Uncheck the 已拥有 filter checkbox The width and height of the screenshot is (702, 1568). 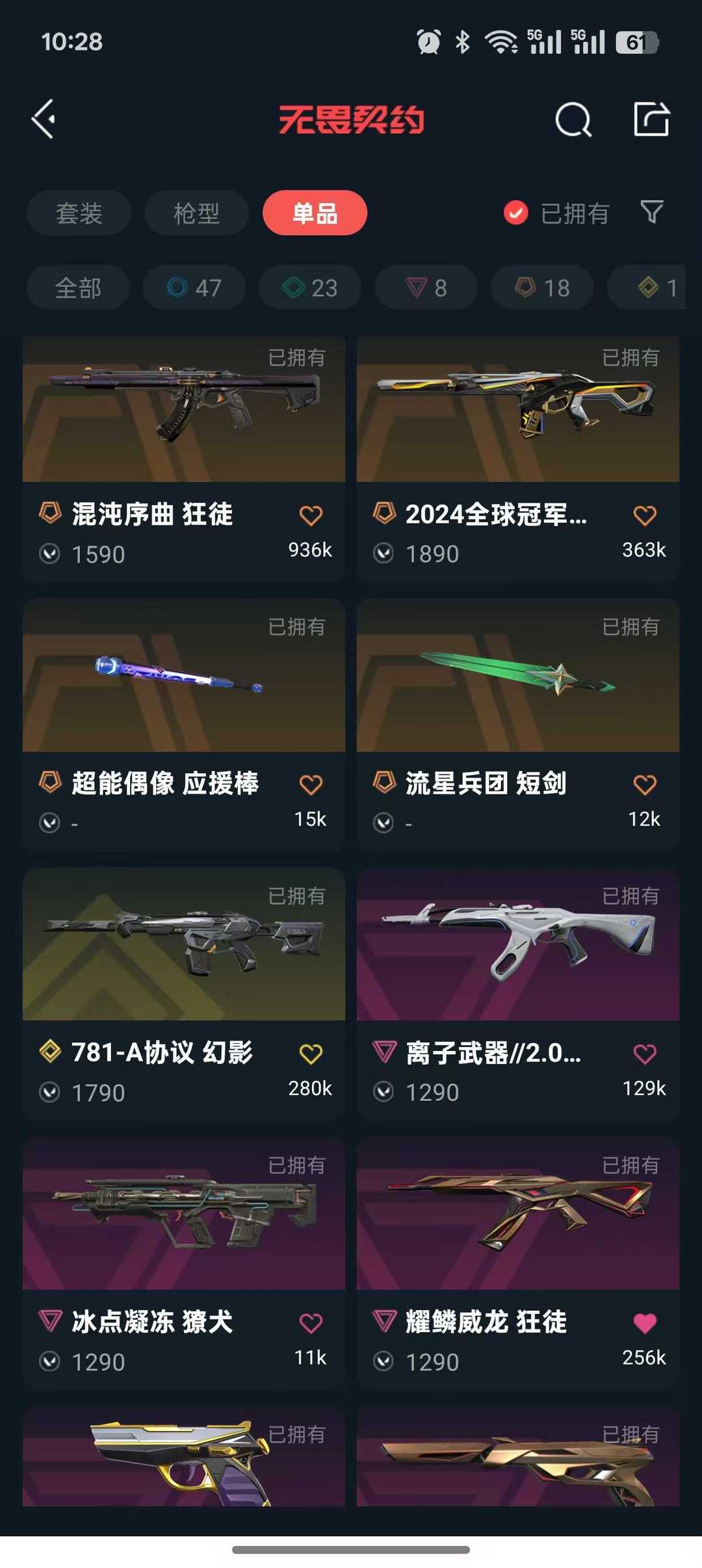pyautogui.click(x=516, y=213)
